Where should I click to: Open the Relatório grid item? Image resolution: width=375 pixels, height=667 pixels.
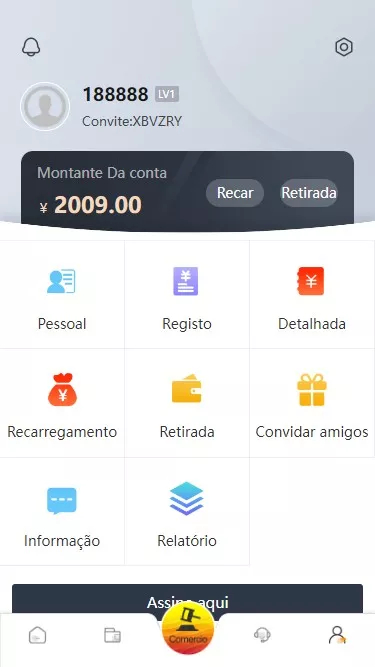[187, 511]
